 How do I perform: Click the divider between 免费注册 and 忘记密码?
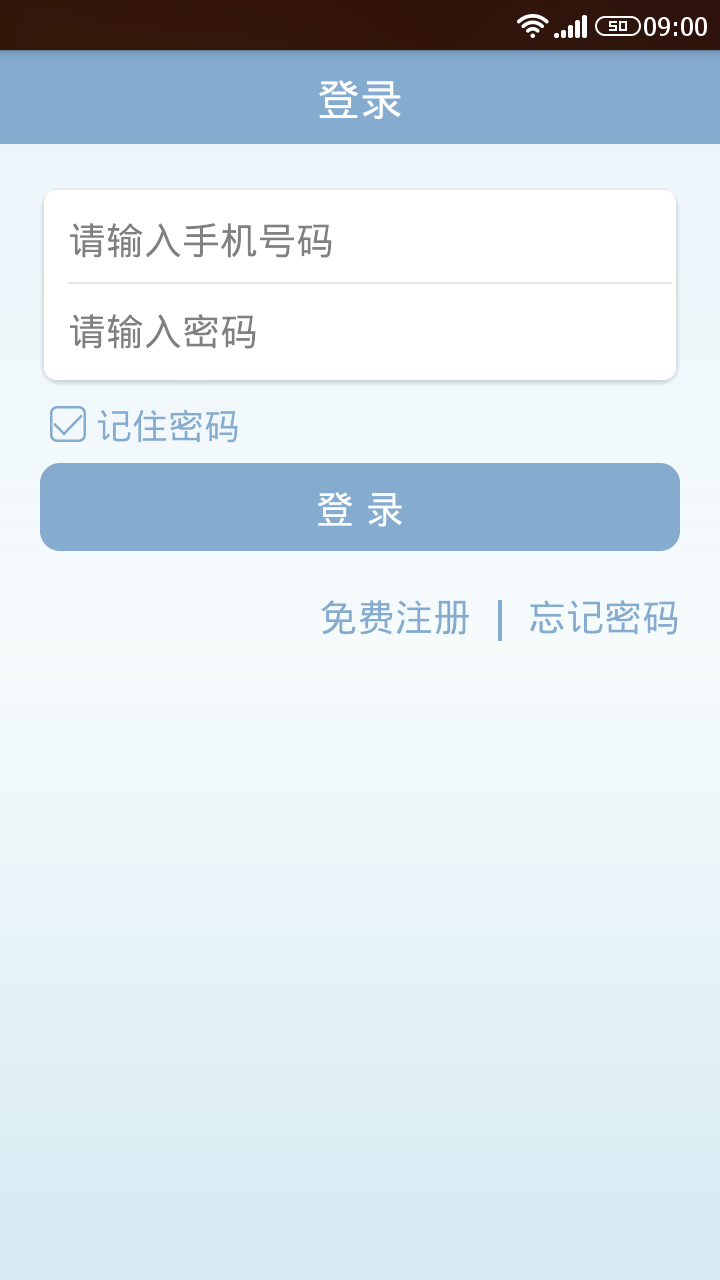click(502, 618)
